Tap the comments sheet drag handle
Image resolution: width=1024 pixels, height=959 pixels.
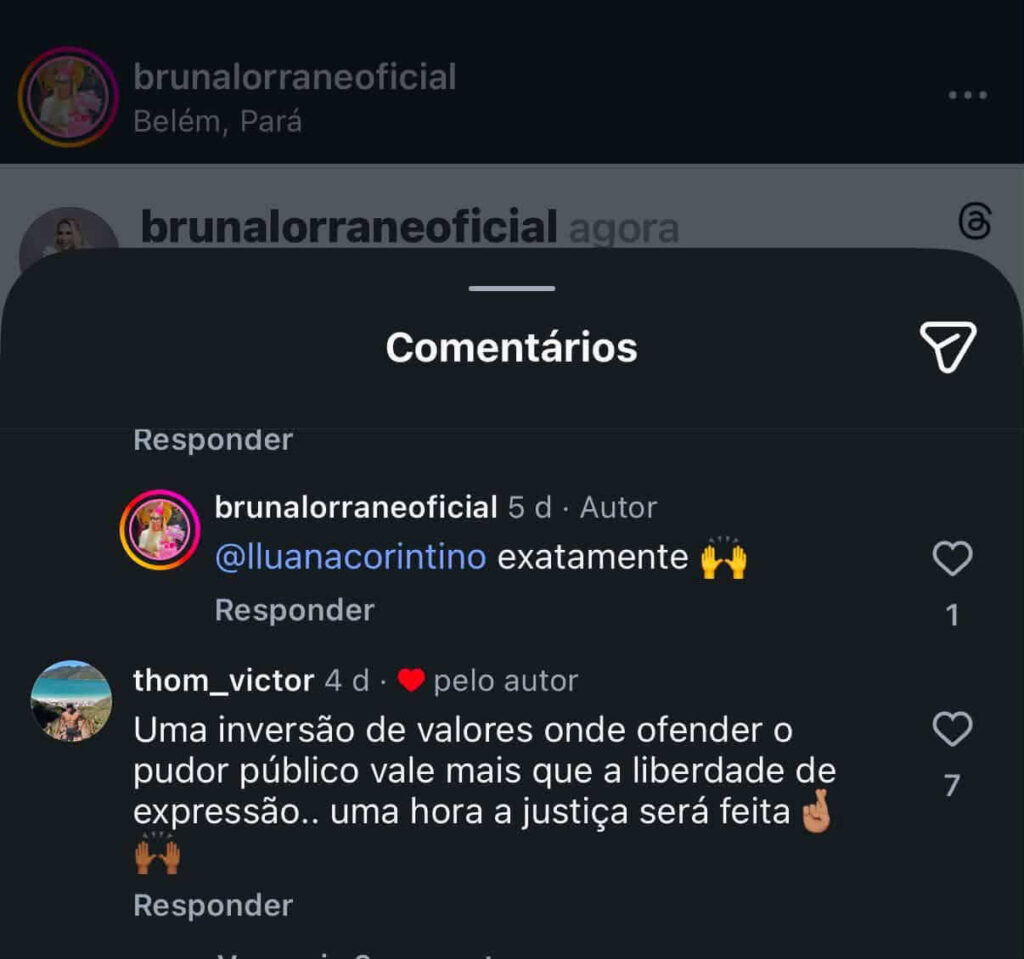tap(512, 289)
